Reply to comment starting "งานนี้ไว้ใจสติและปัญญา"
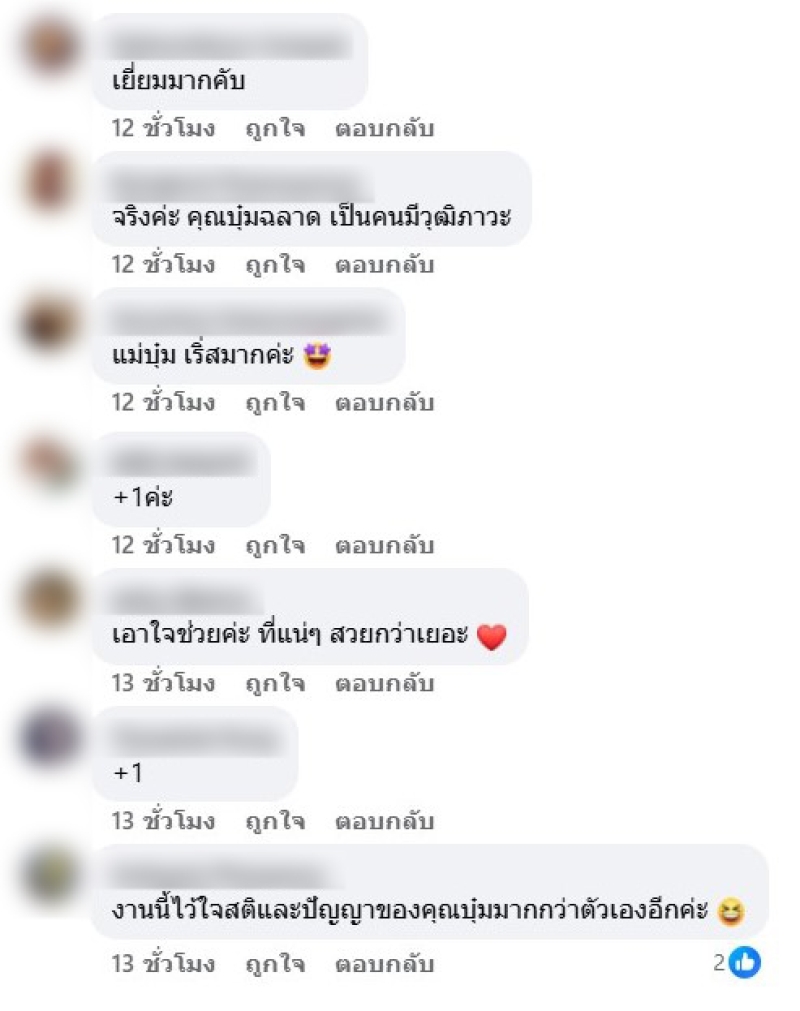Viewport: 800px width, 1011px height. click(384, 965)
